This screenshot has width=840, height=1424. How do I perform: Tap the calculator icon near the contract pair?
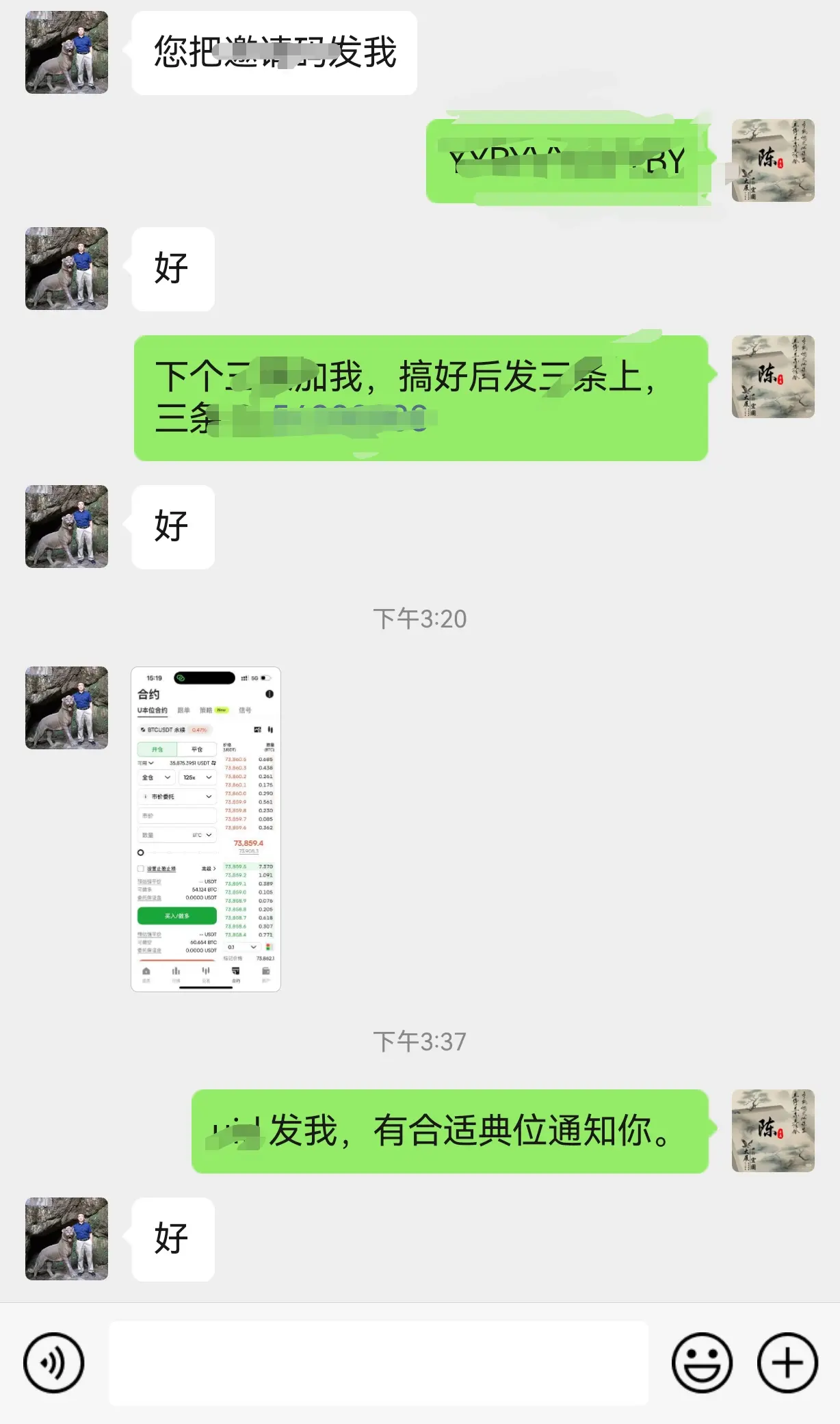[270, 730]
